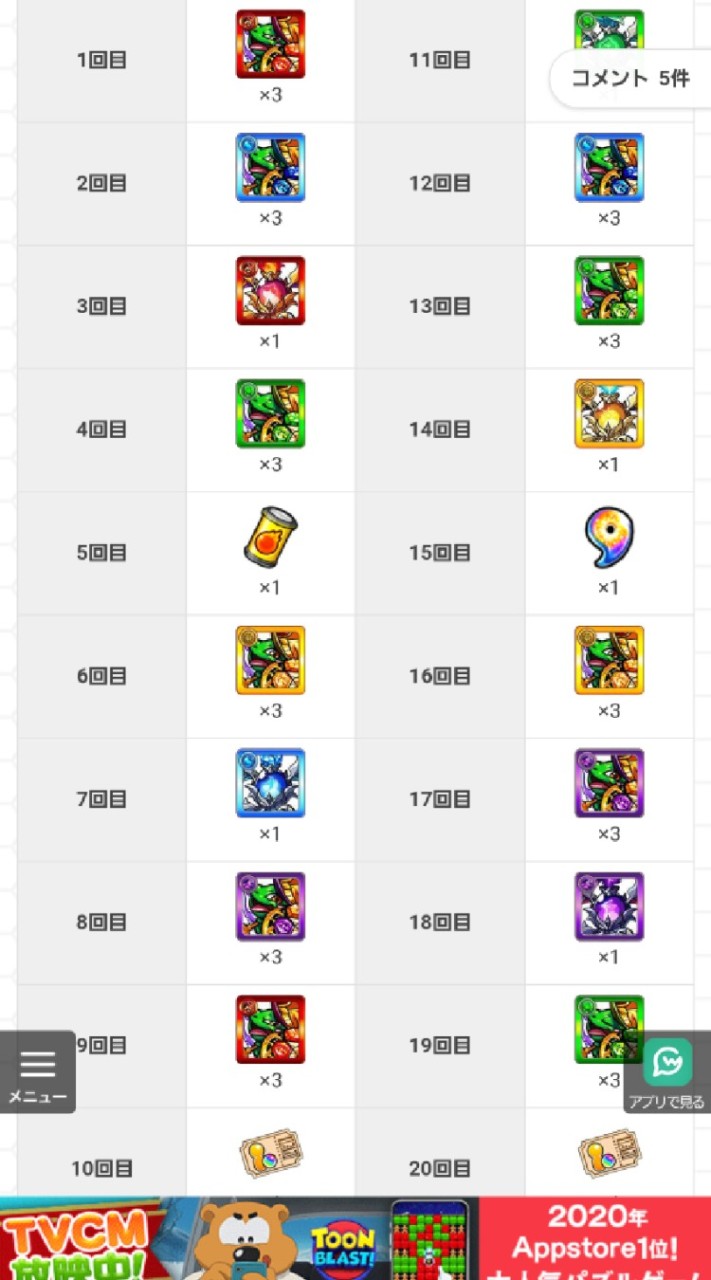Image resolution: width=711 pixels, height=1280 pixels.
Task: Open the monster icon for 14回目
Action: [x=609, y=413]
